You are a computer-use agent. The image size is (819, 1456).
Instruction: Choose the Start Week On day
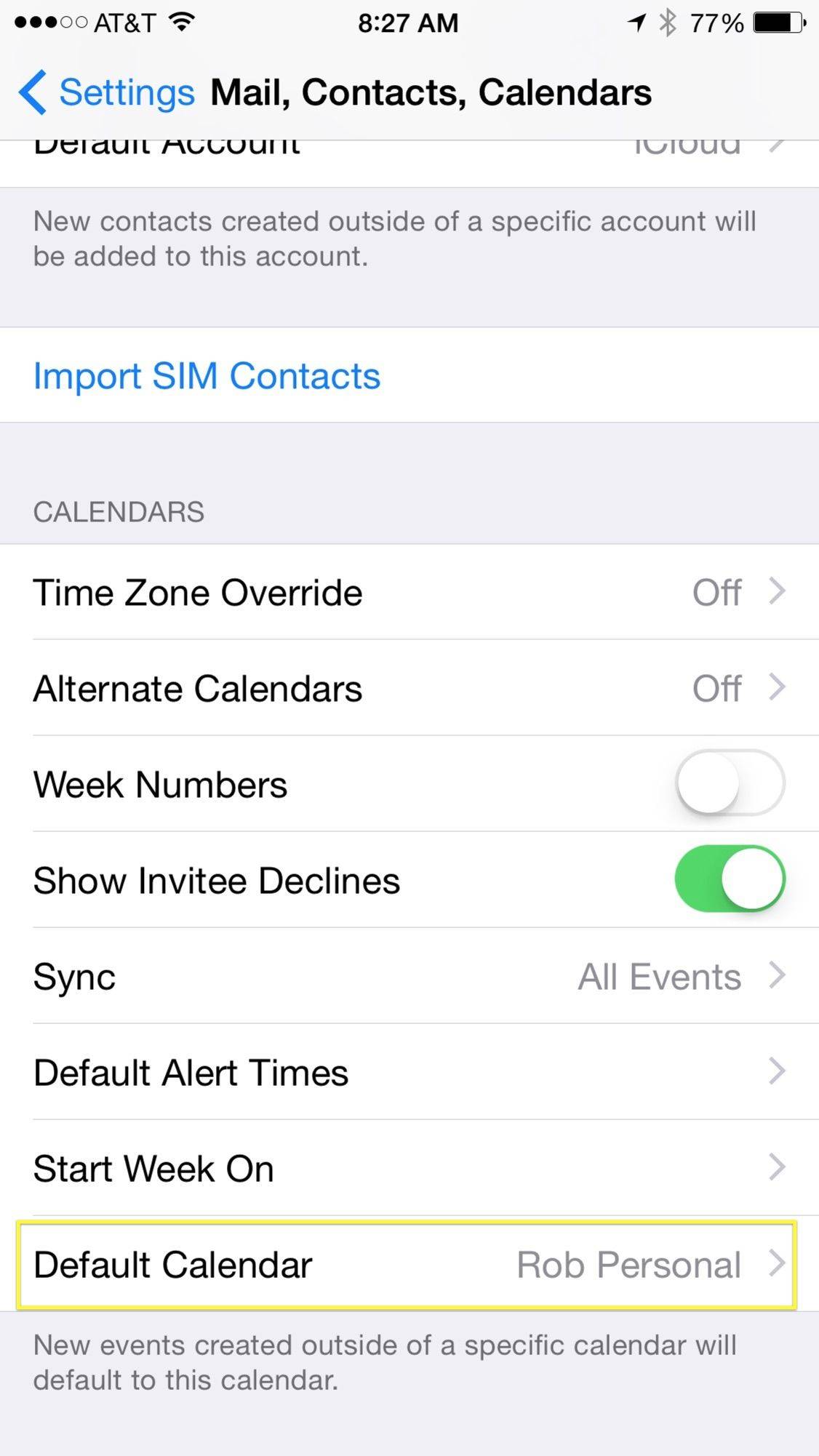[x=409, y=1168]
